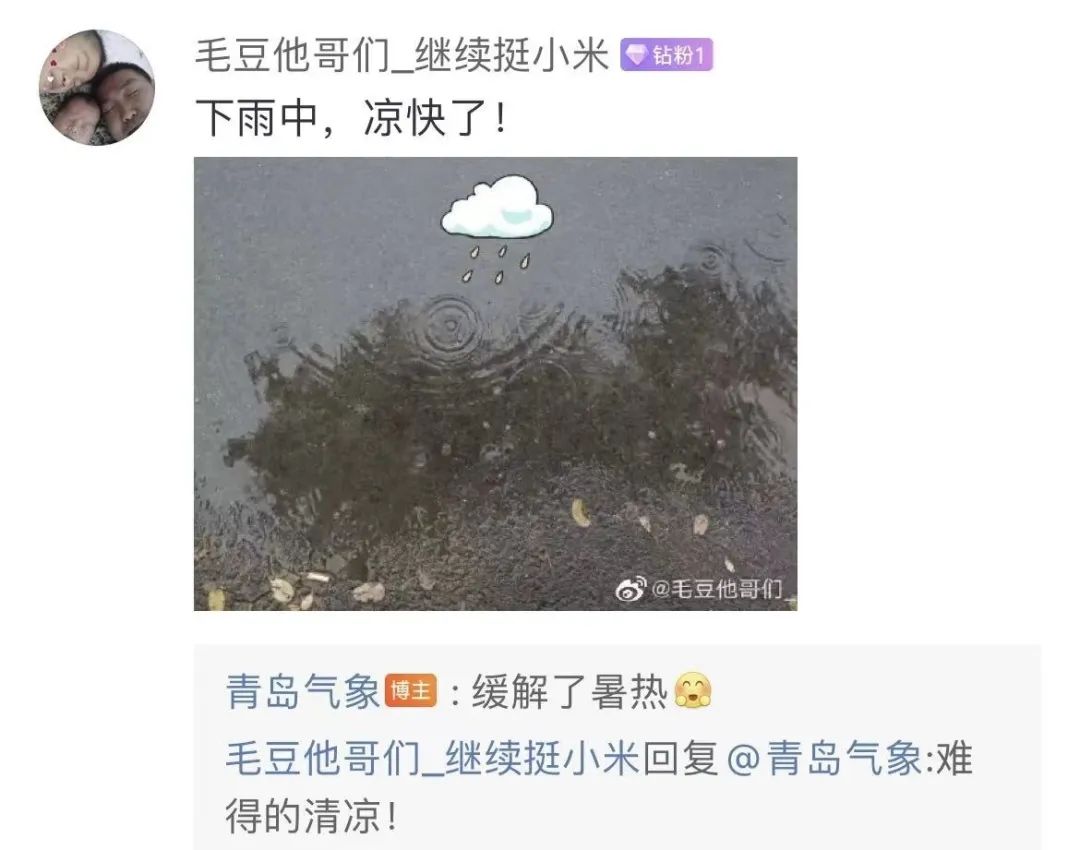Tap the 钻粉1 badge
The height and width of the screenshot is (850, 1080).
point(666,55)
